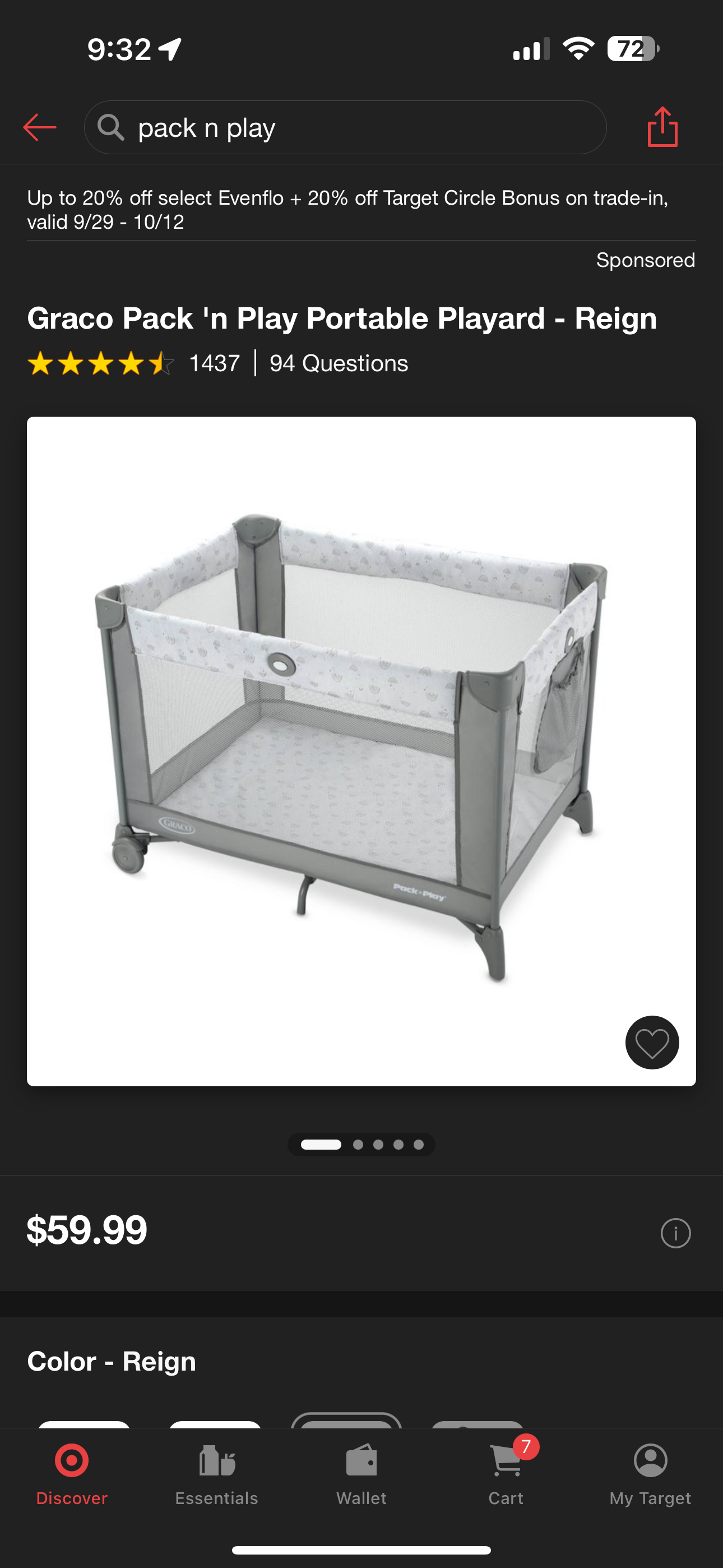
Task: Share this product
Action: click(x=662, y=127)
